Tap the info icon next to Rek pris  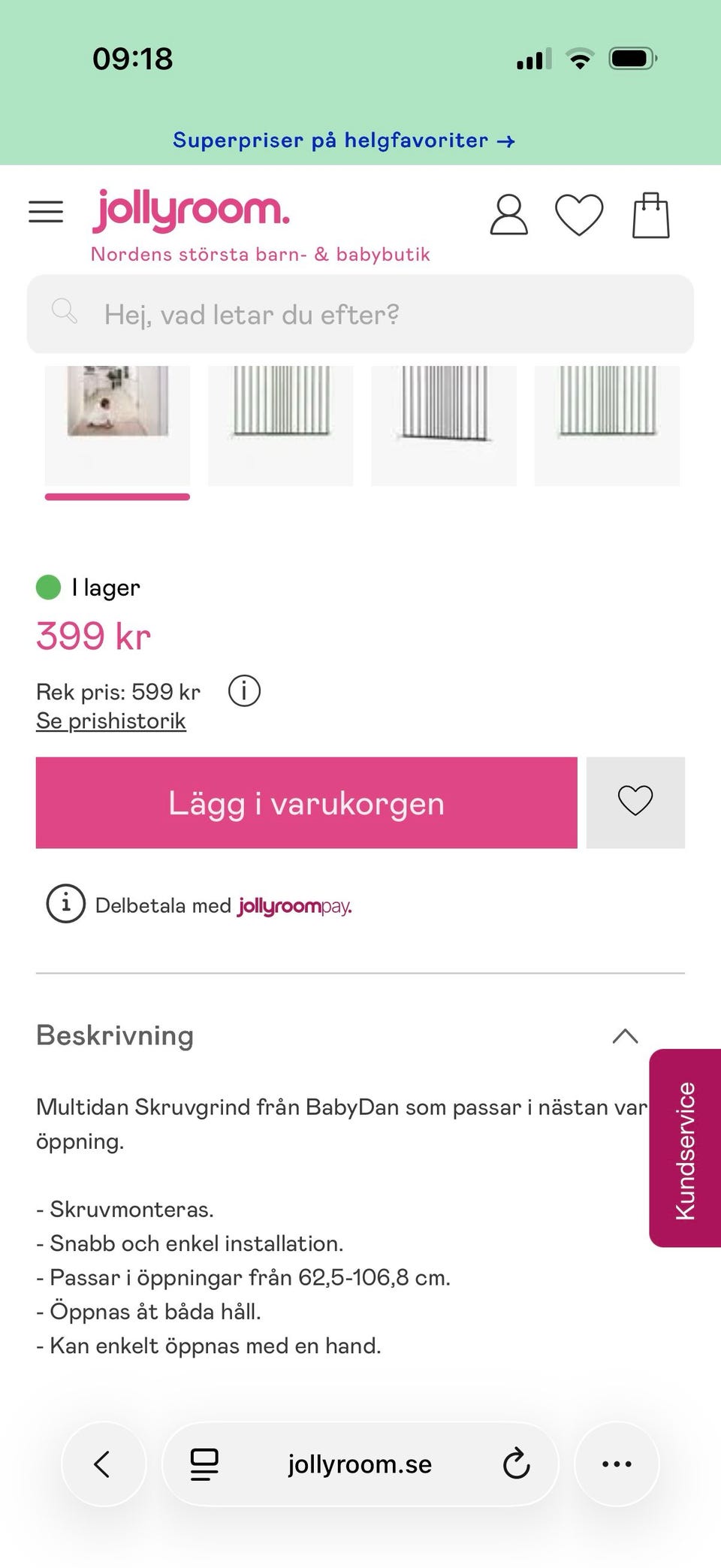pyautogui.click(x=244, y=690)
